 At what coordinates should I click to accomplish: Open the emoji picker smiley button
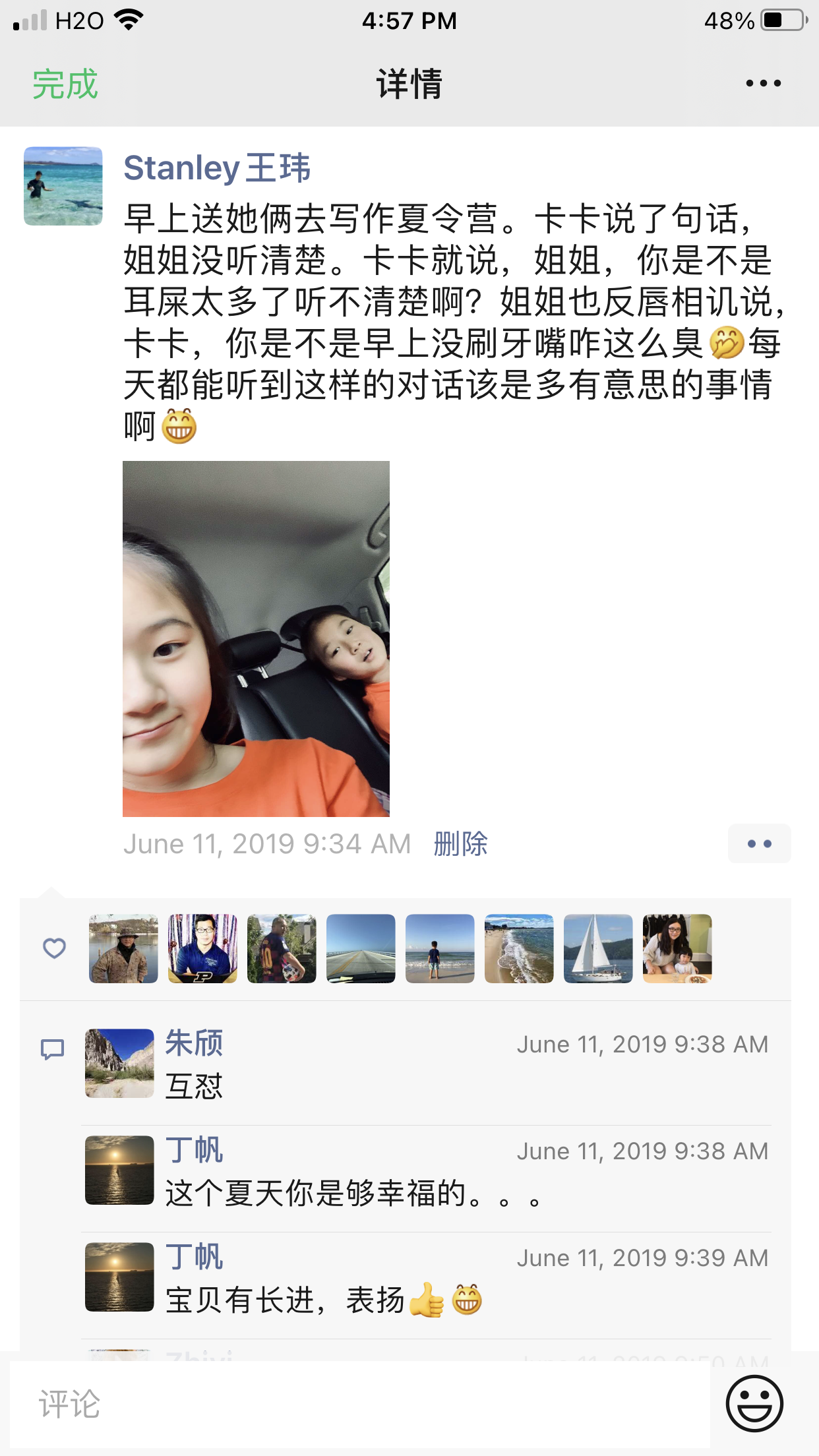point(754,1403)
